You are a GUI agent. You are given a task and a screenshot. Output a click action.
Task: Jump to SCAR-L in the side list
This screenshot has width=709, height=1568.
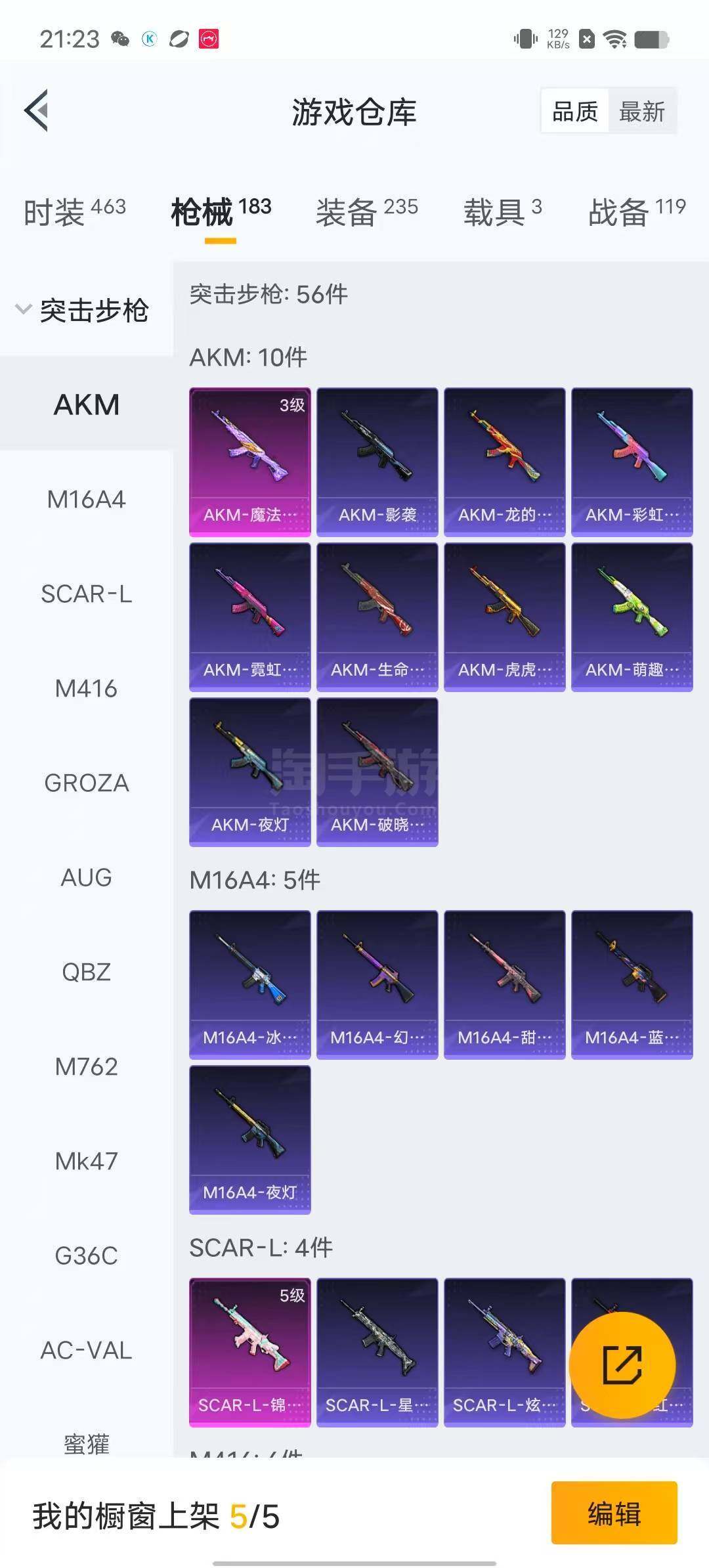coord(87,594)
